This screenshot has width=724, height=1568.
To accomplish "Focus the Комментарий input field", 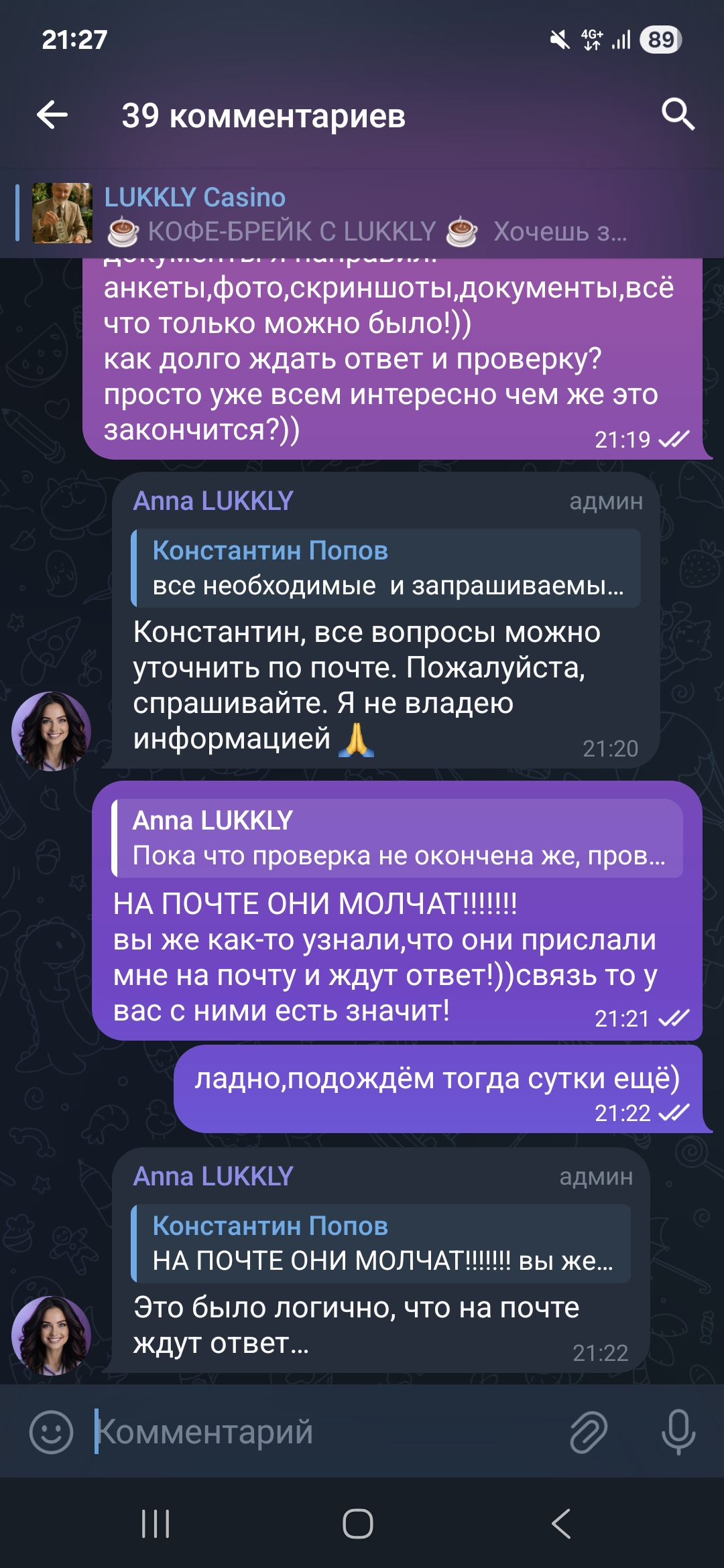I will [x=322, y=1432].
